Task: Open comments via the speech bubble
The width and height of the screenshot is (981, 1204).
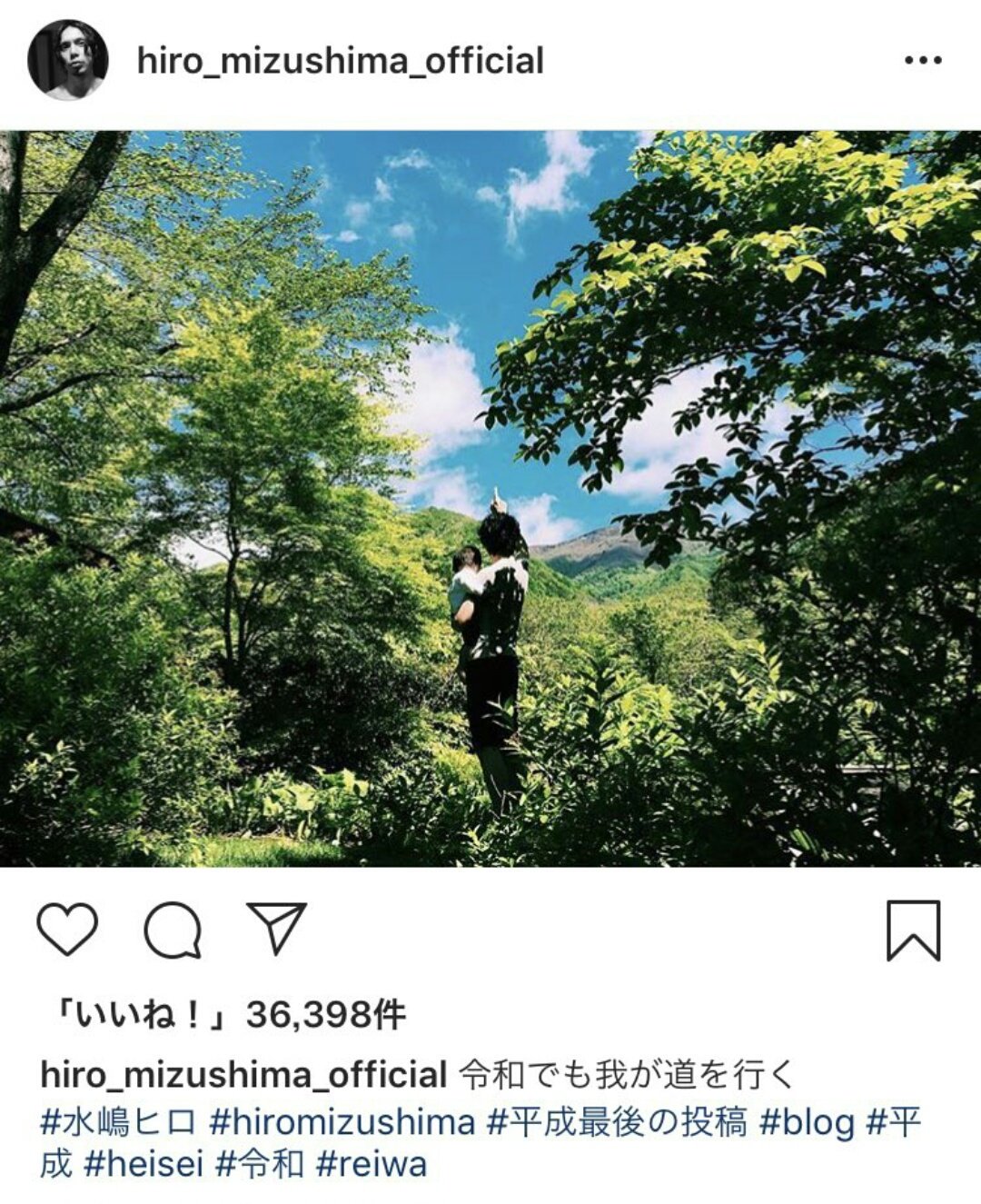Action: tap(173, 930)
